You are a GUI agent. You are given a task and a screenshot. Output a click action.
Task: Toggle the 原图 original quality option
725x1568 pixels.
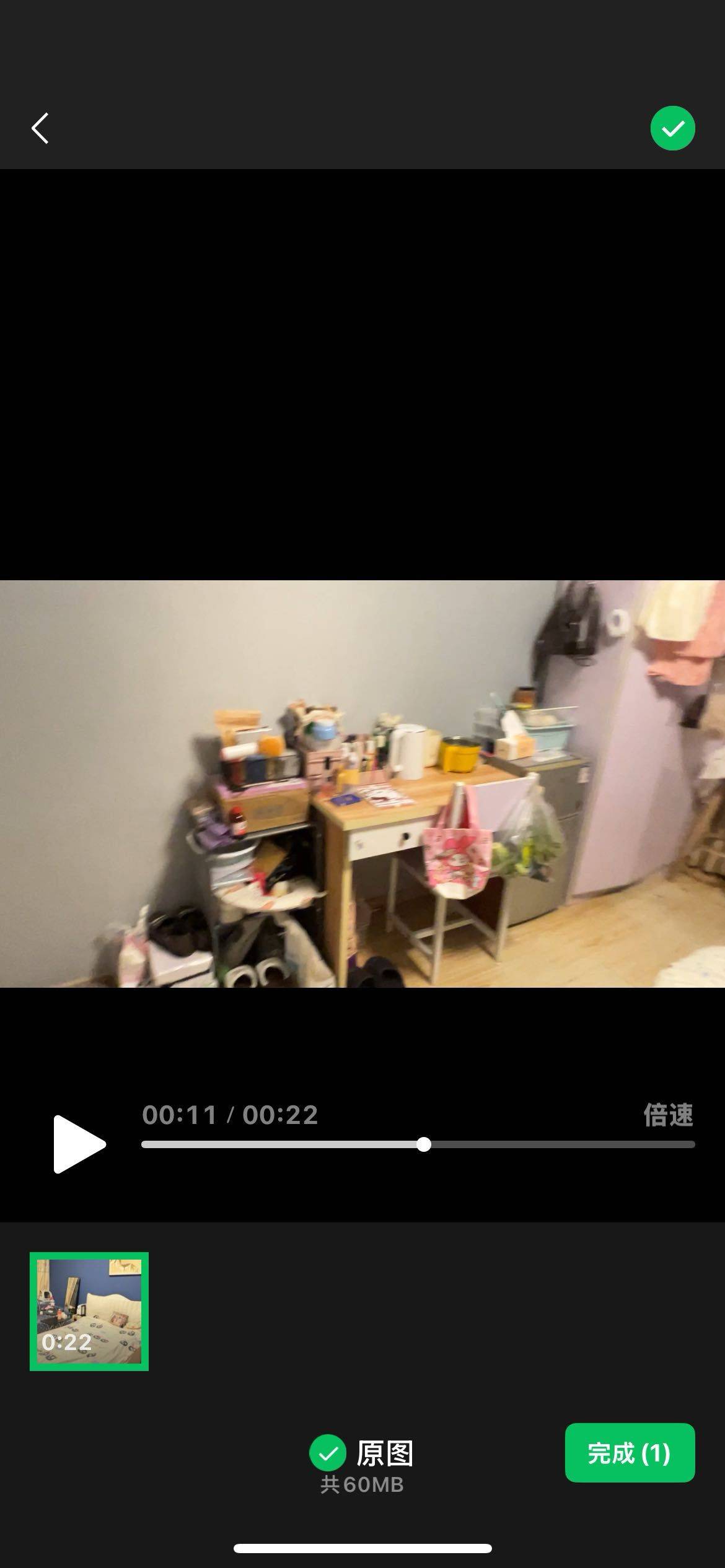362,1453
